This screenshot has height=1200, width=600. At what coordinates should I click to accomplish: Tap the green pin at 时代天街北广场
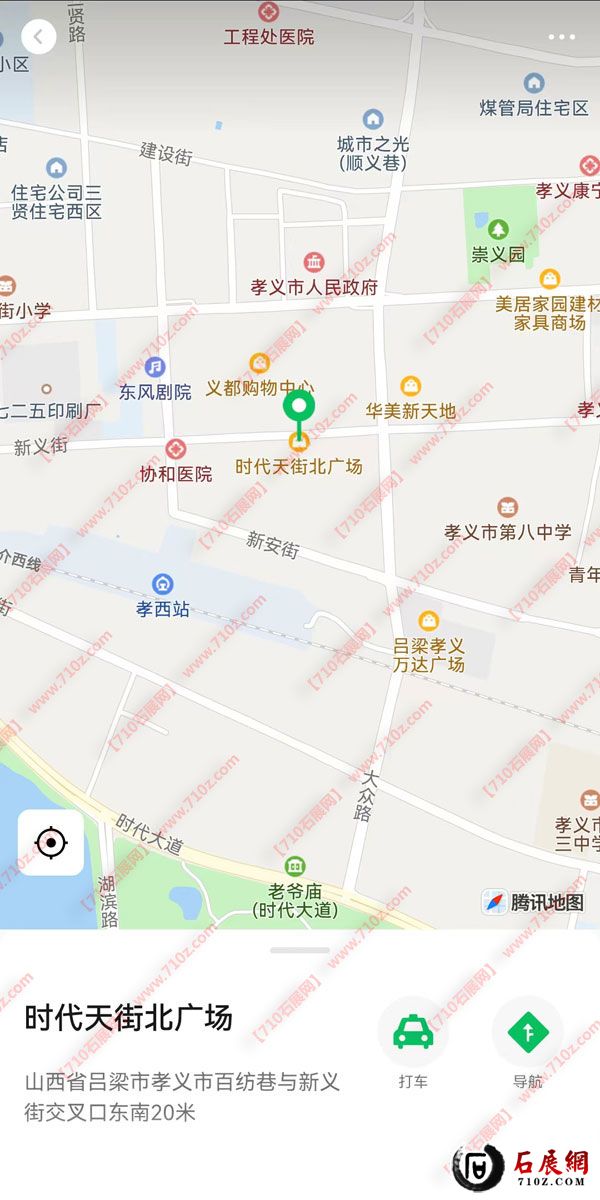(298, 408)
